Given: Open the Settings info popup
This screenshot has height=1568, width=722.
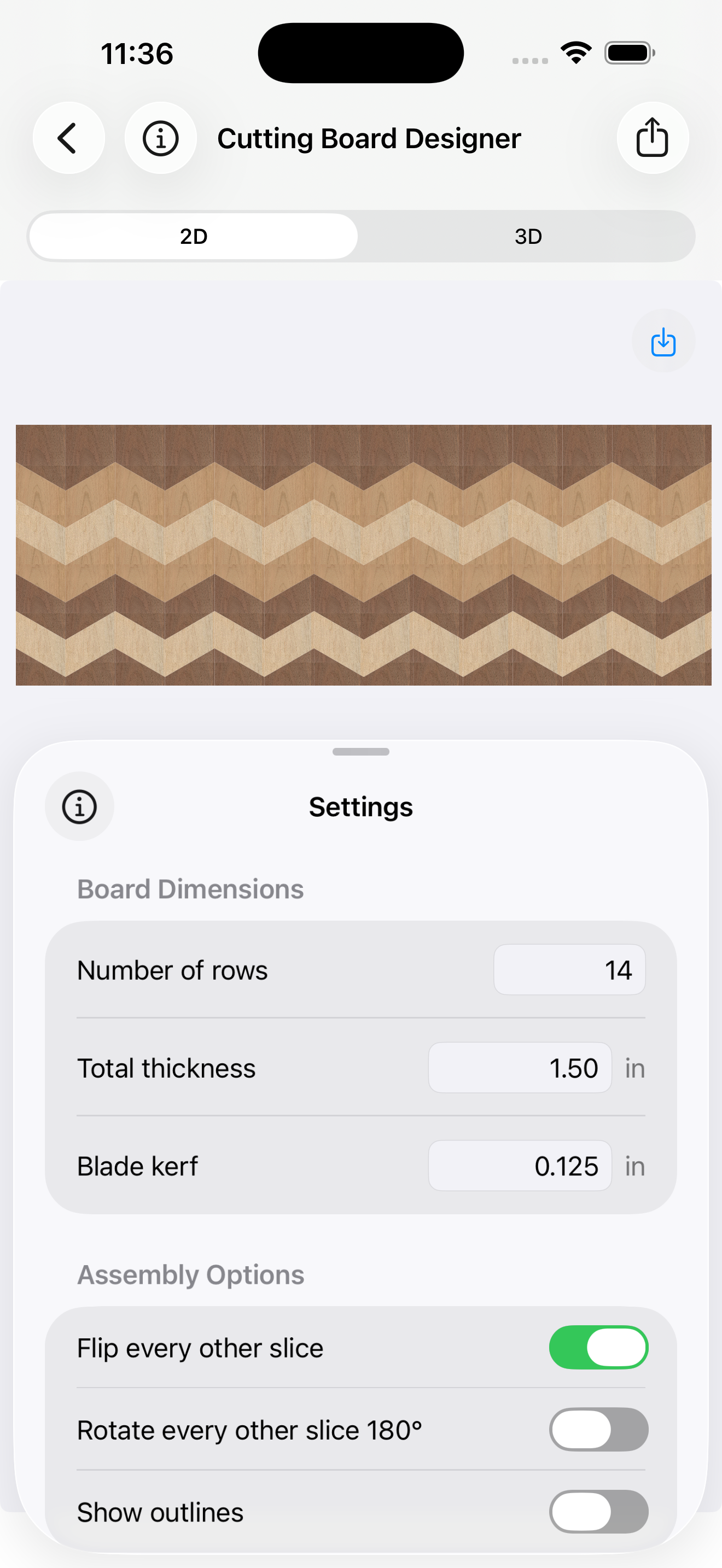Looking at the screenshot, I should click(x=79, y=806).
